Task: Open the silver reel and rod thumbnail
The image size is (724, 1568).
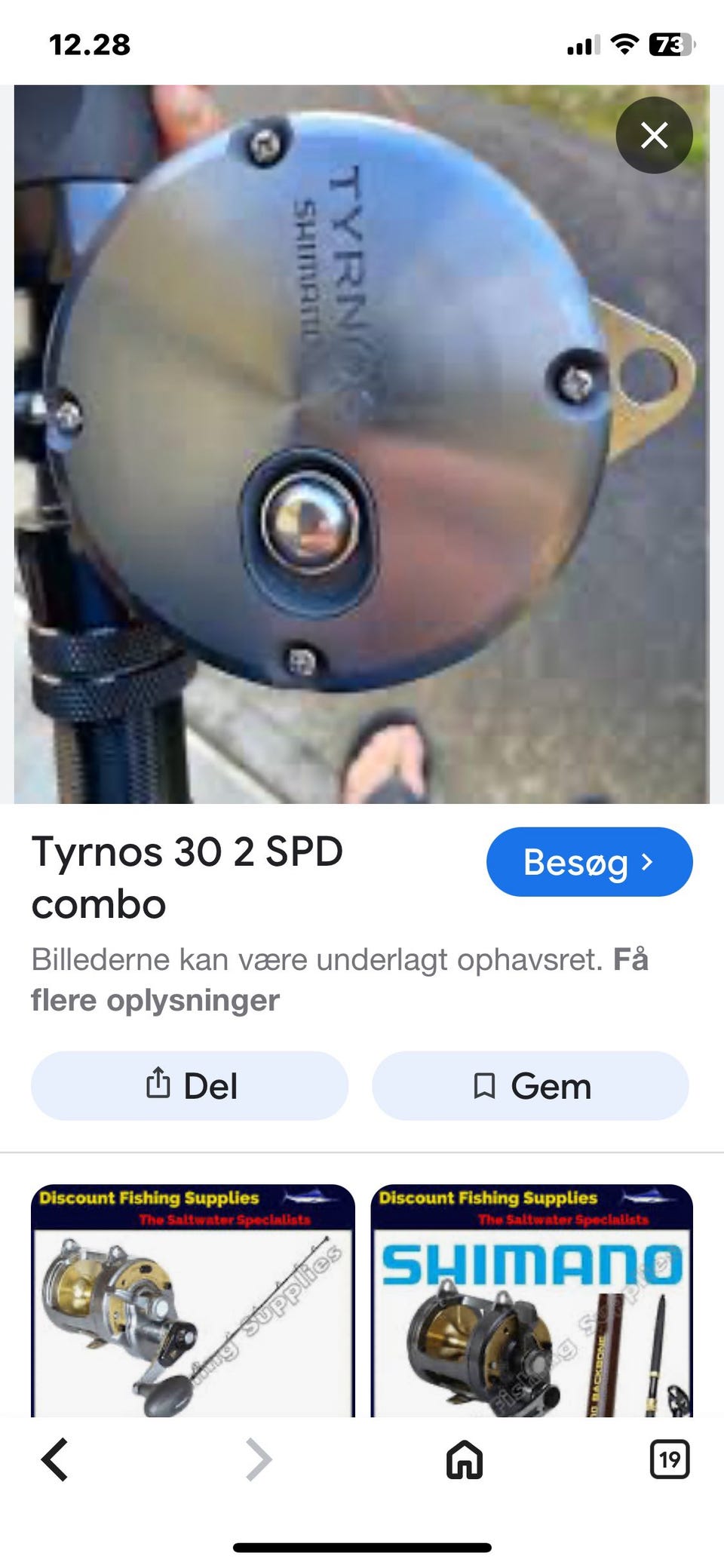Action: (x=192, y=1300)
